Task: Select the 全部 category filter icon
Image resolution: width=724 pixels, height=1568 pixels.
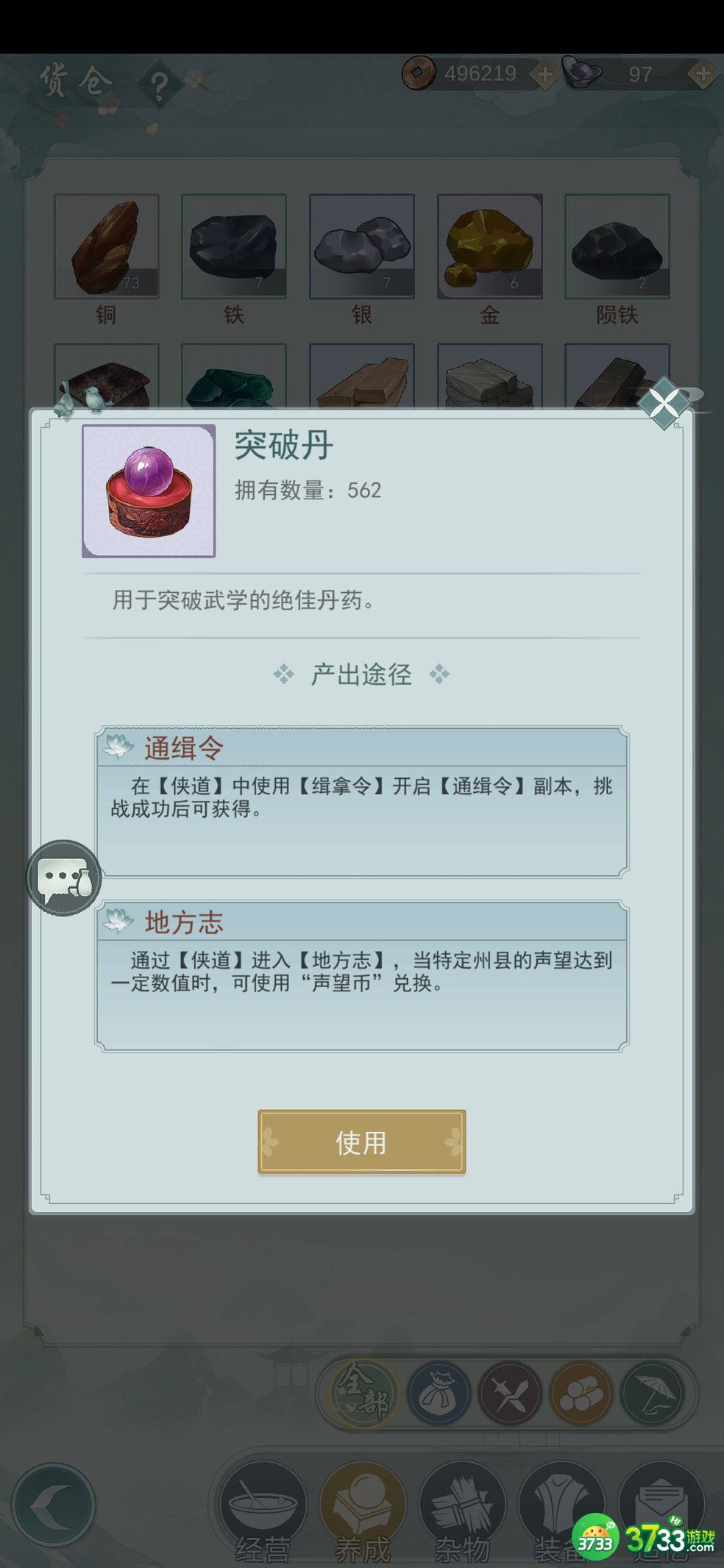Action: [x=361, y=1392]
